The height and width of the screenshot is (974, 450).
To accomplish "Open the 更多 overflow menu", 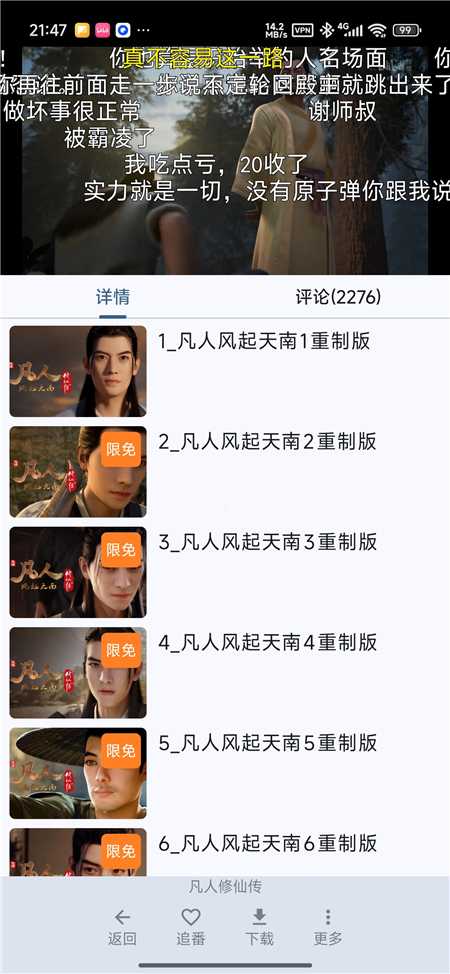I will [328, 927].
